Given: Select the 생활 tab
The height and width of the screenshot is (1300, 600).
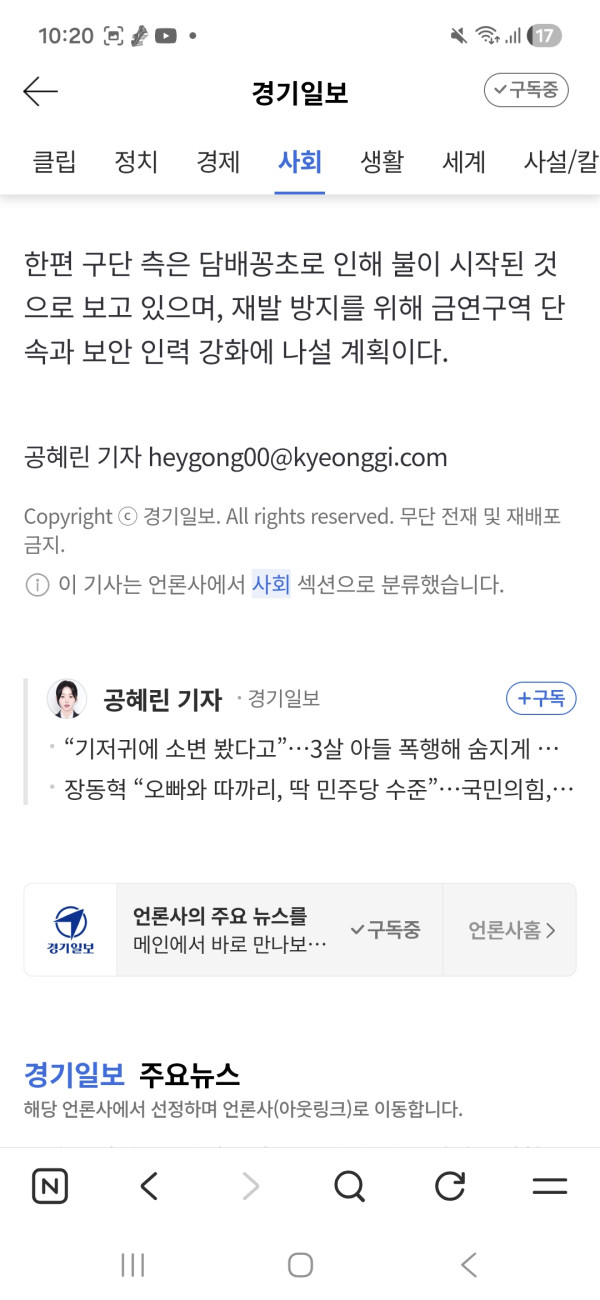Looking at the screenshot, I should 382,161.
